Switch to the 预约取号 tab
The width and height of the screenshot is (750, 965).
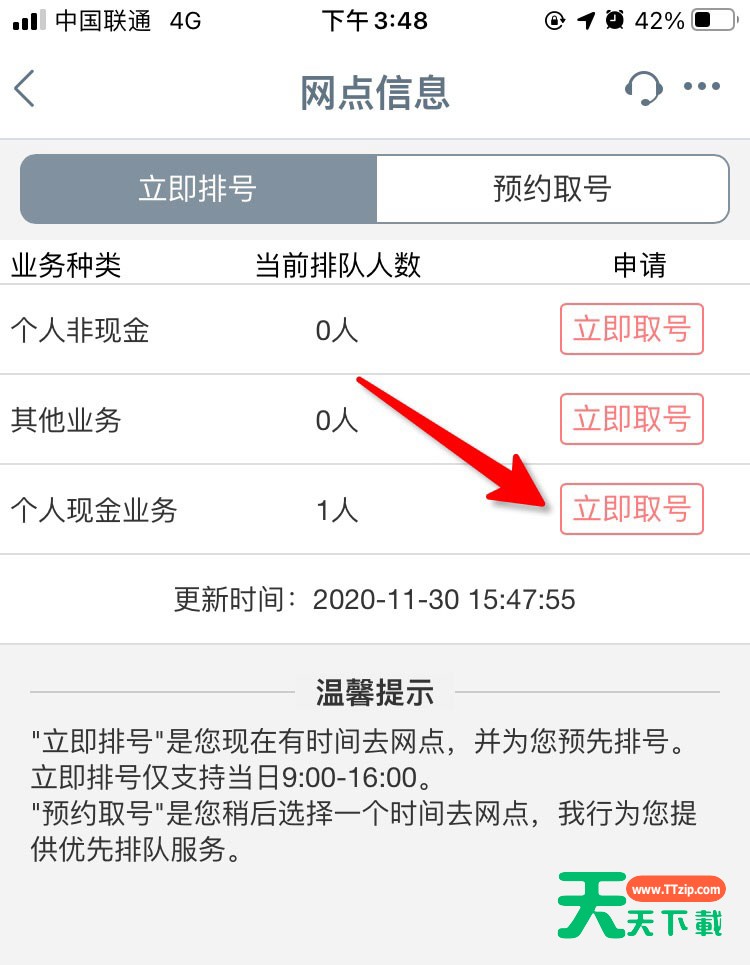point(551,188)
